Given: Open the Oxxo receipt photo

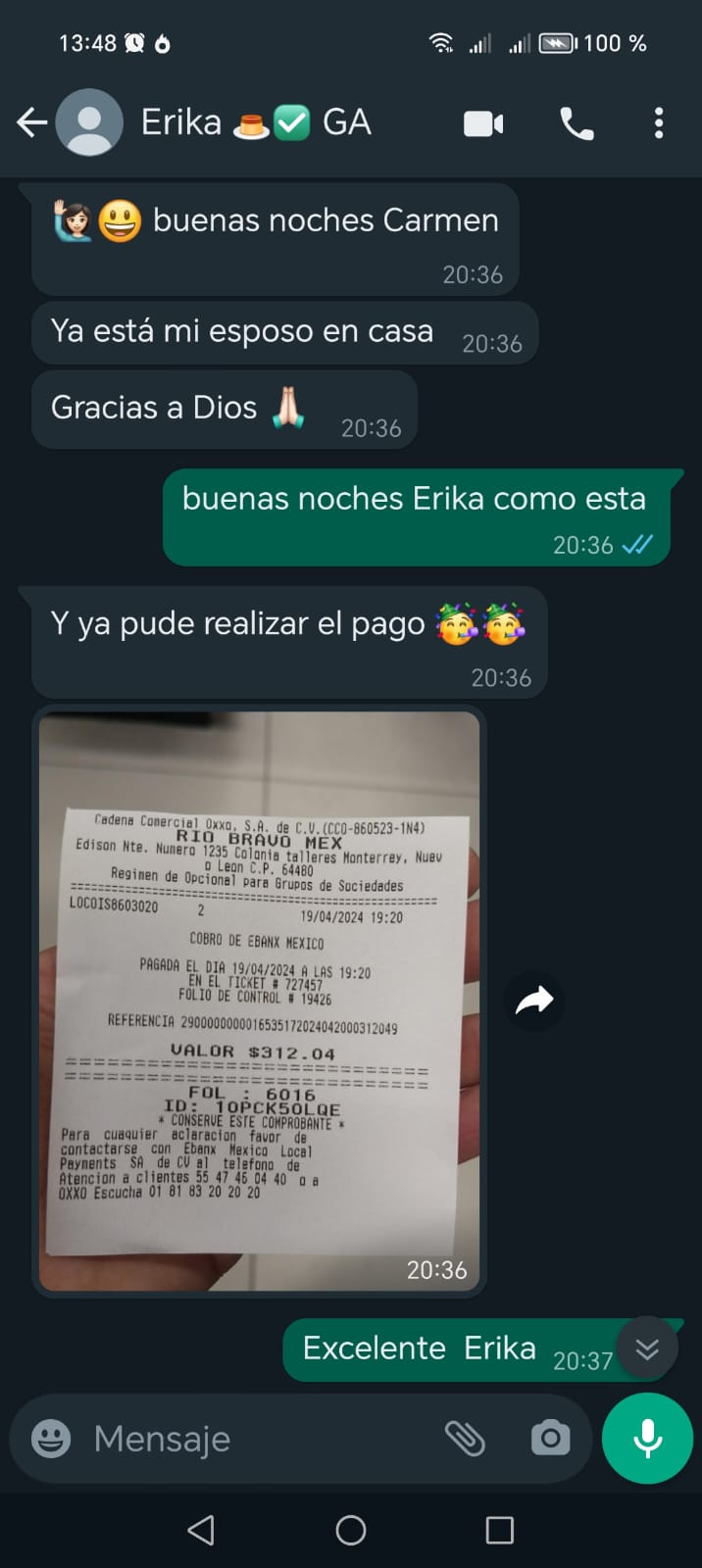Looking at the screenshot, I should 259,1000.
